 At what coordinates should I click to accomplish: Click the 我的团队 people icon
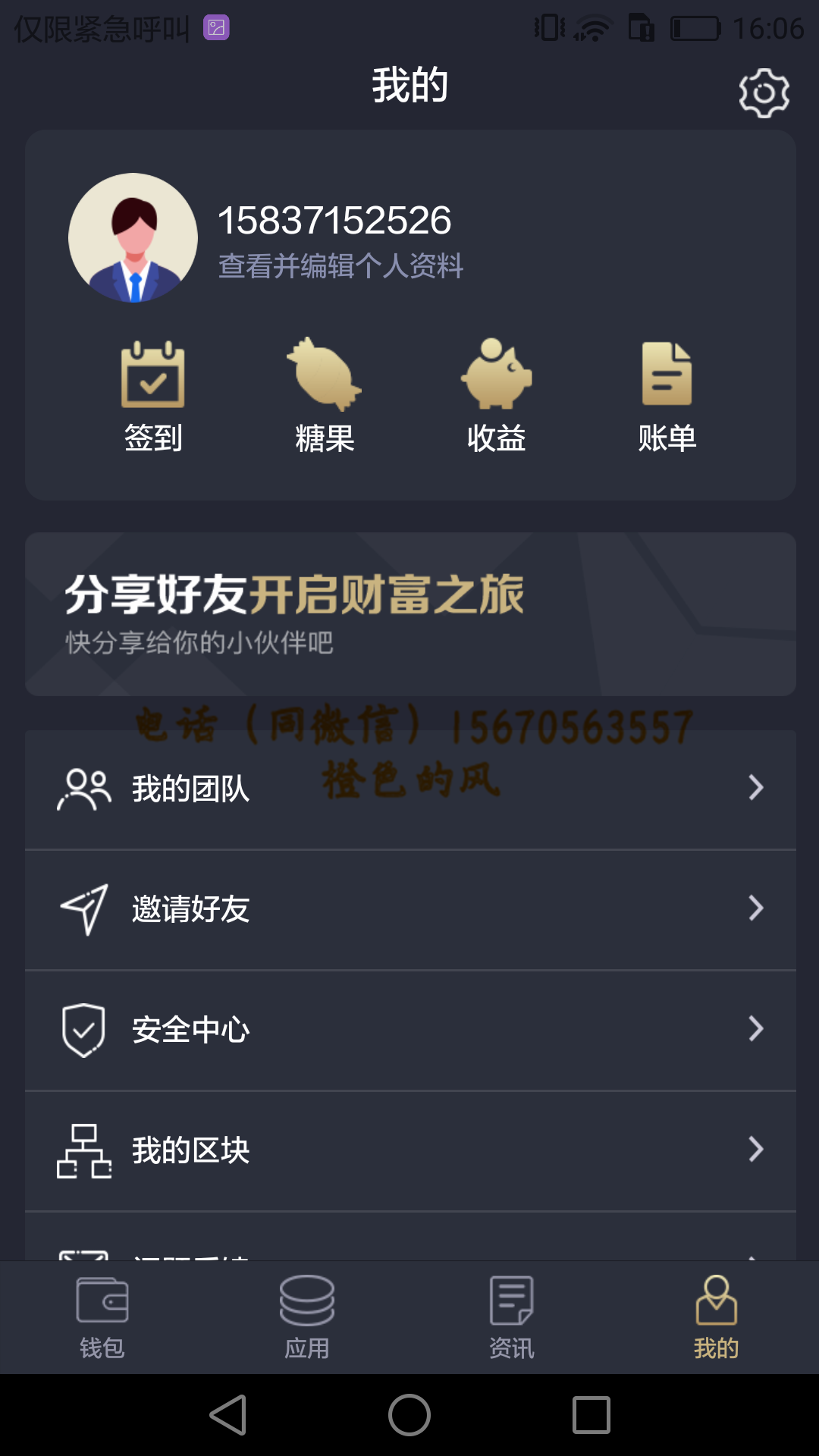point(83,788)
